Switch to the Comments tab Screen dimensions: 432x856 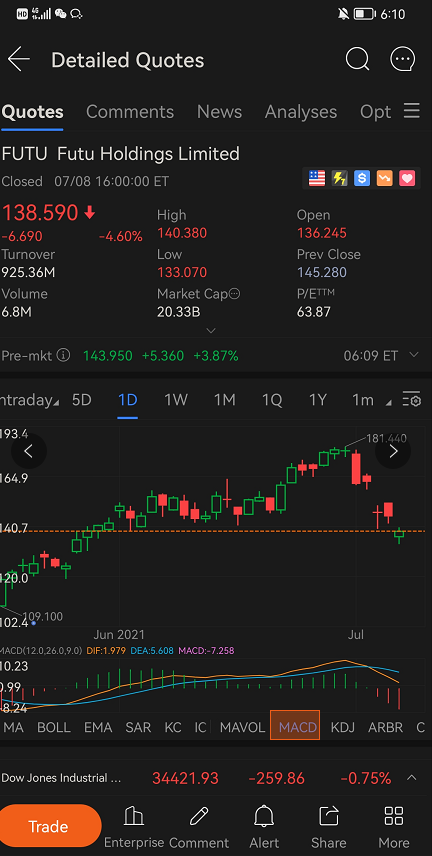tap(130, 112)
